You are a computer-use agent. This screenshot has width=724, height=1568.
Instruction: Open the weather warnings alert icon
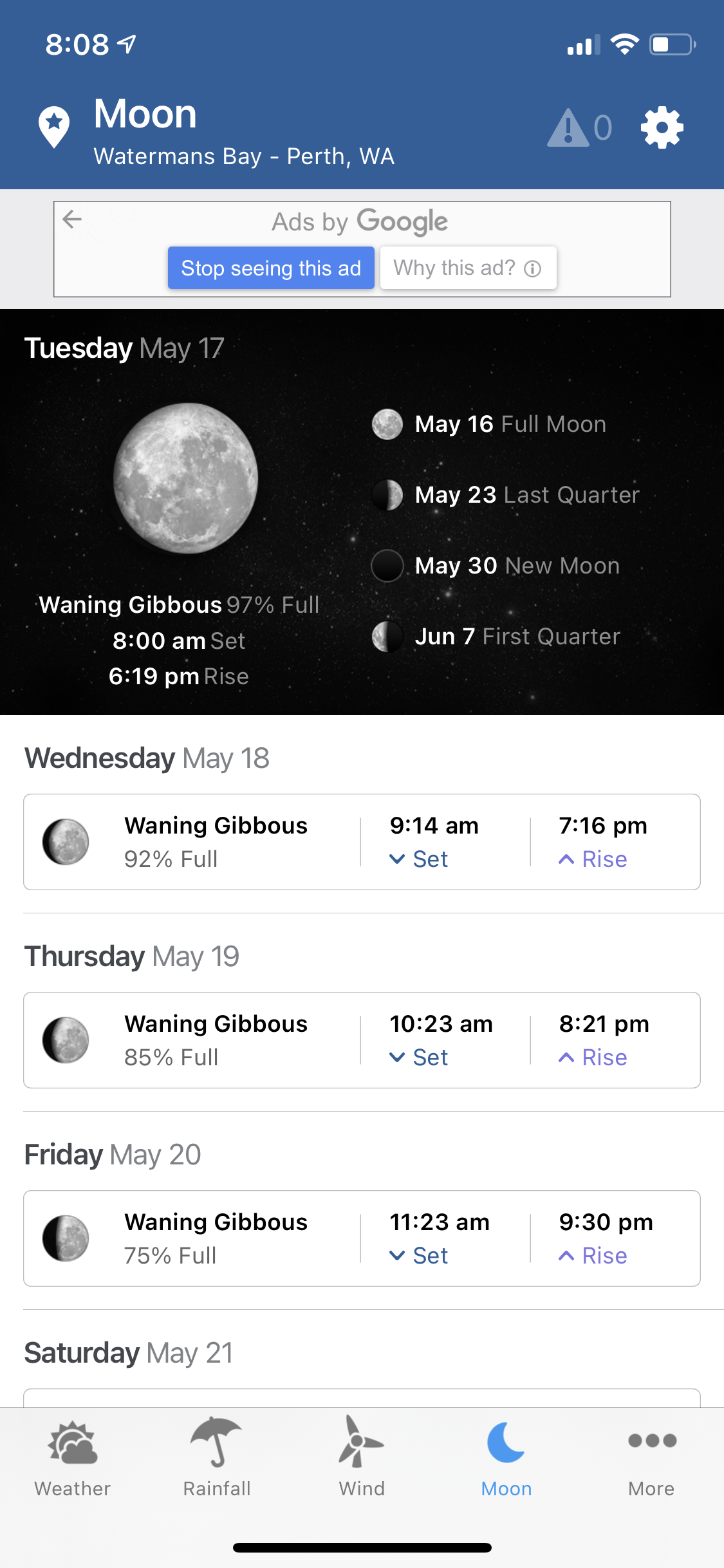(579, 127)
